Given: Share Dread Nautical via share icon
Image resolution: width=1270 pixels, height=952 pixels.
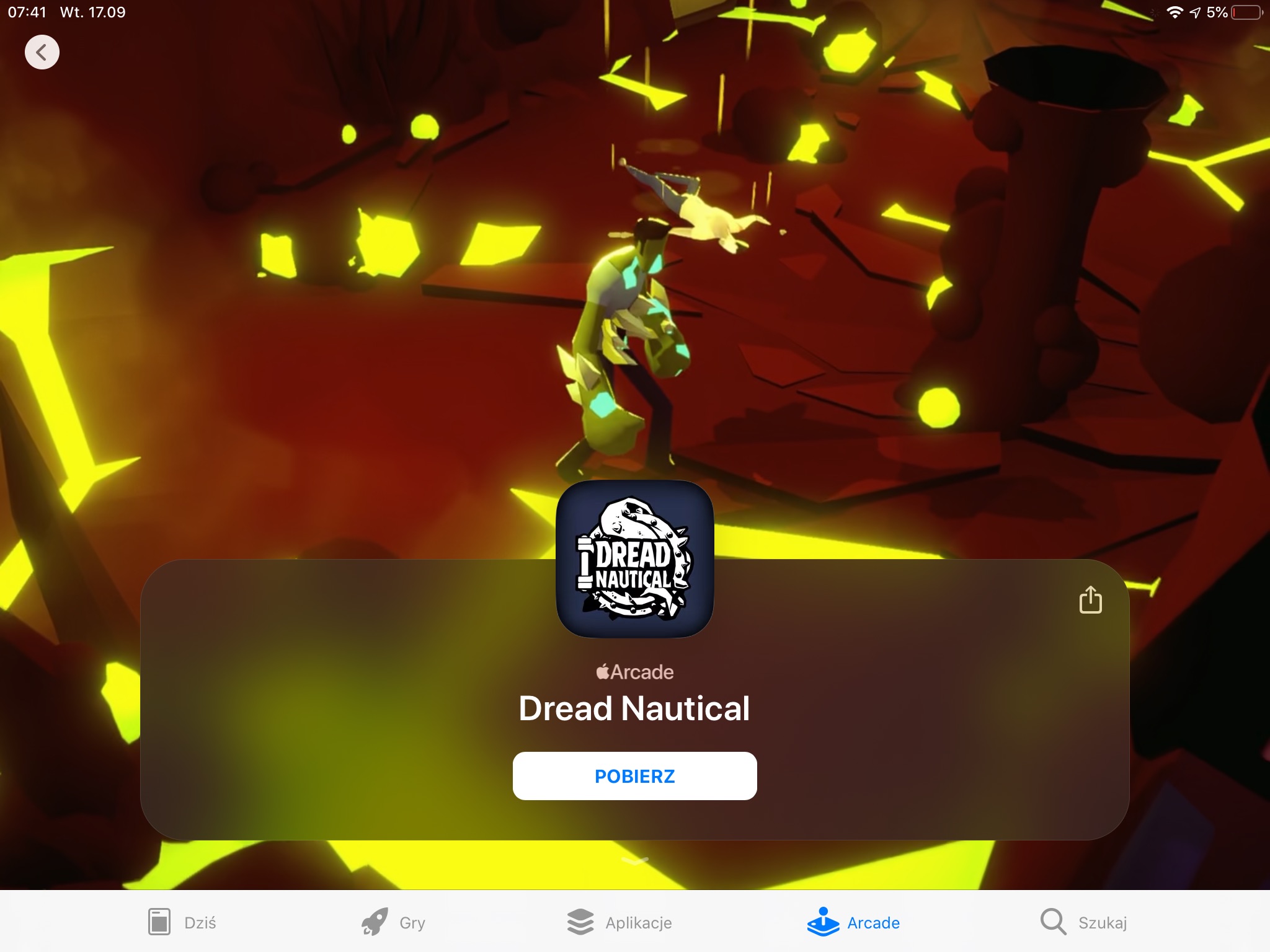Looking at the screenshot, I should click(1090, 600).
